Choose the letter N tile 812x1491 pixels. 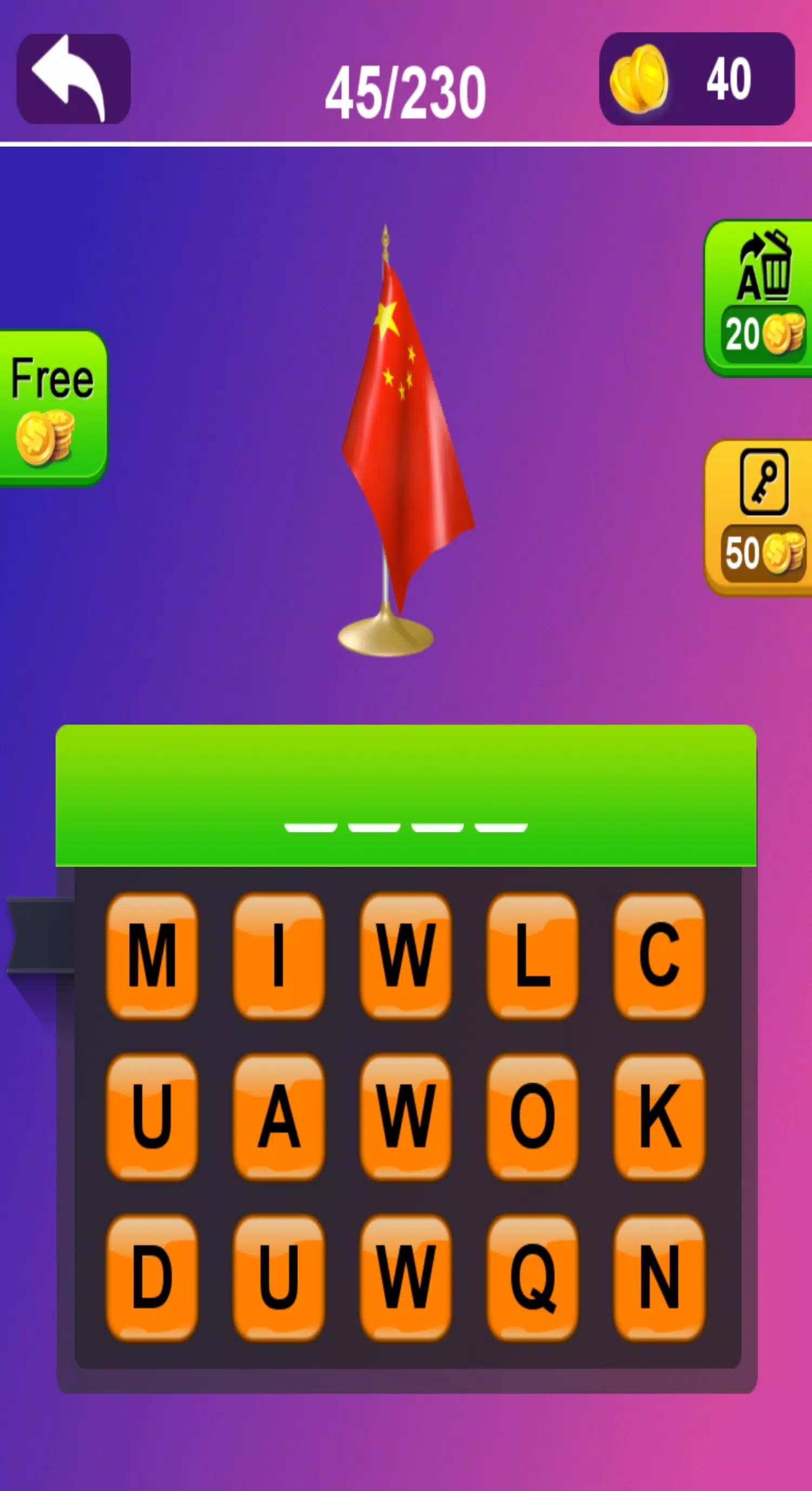pos(659,1278)
